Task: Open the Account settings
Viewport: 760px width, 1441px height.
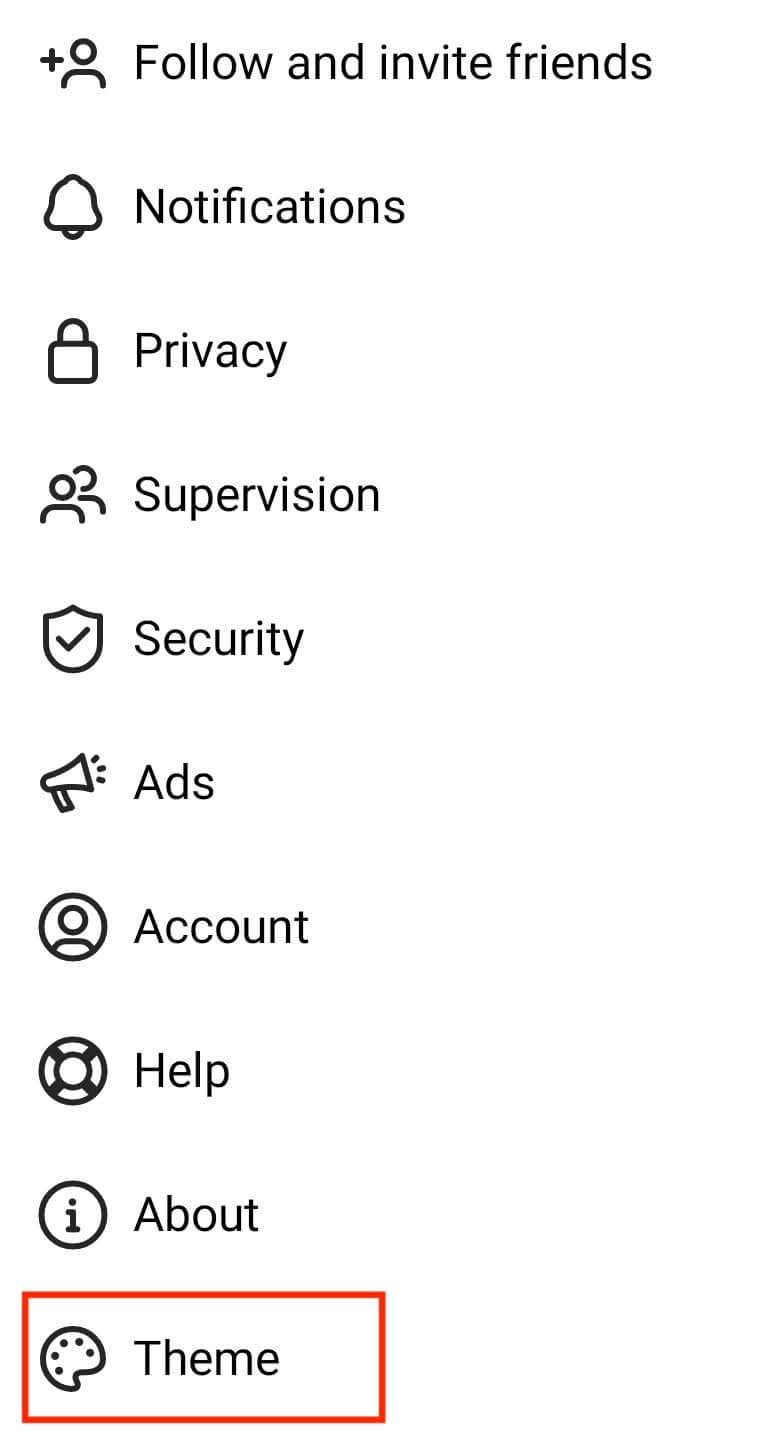Action: click(x=221, y=926)
